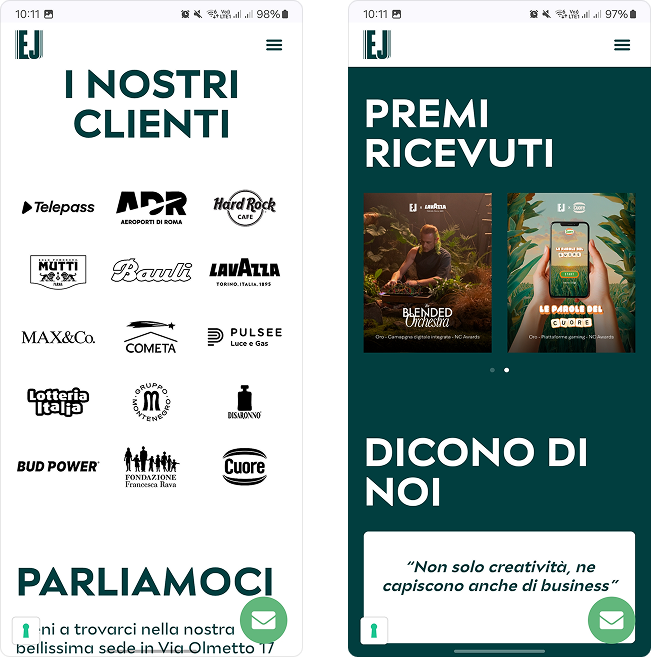The height and width of the screenshot is (657, 651).
Task: Tap the mail button beside Parliamoci text
Action: tap(263, 620)
